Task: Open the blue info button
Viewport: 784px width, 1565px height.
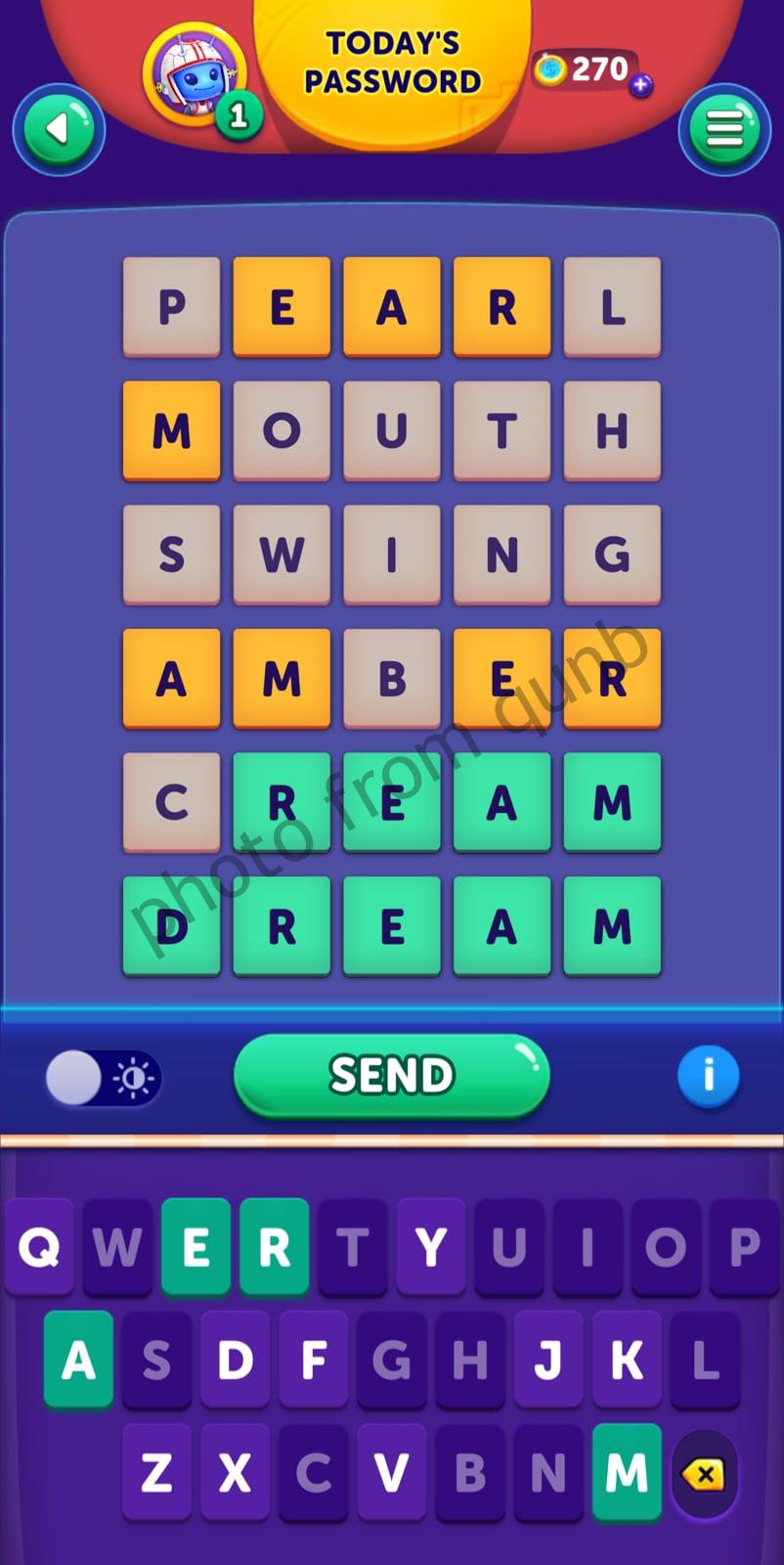Action: point(708,1075)
